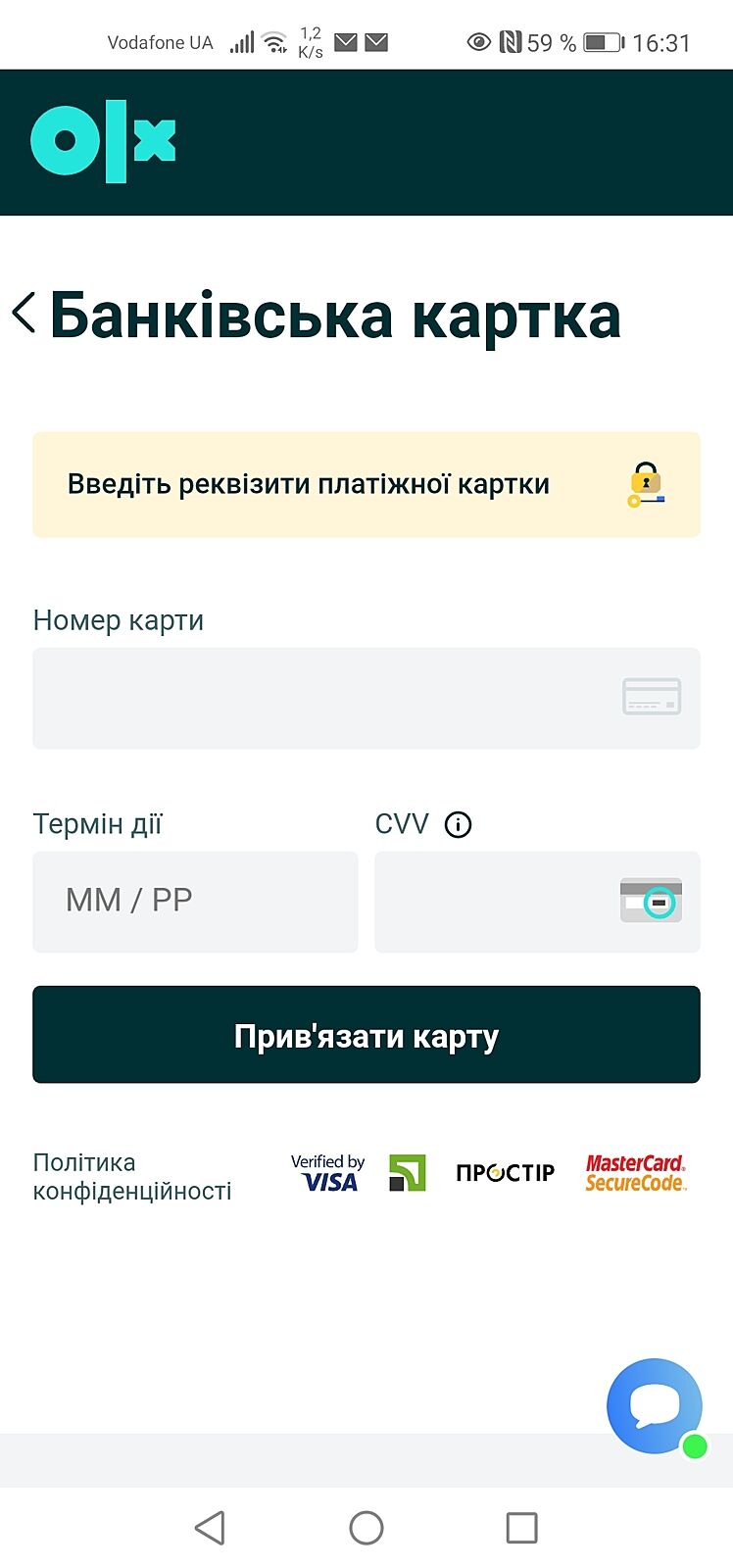Open Політика конфіденційності link
Image resolution: width=733 pixels, height=1568 pixels.
pyautogui.click(x=132, y=1176)
